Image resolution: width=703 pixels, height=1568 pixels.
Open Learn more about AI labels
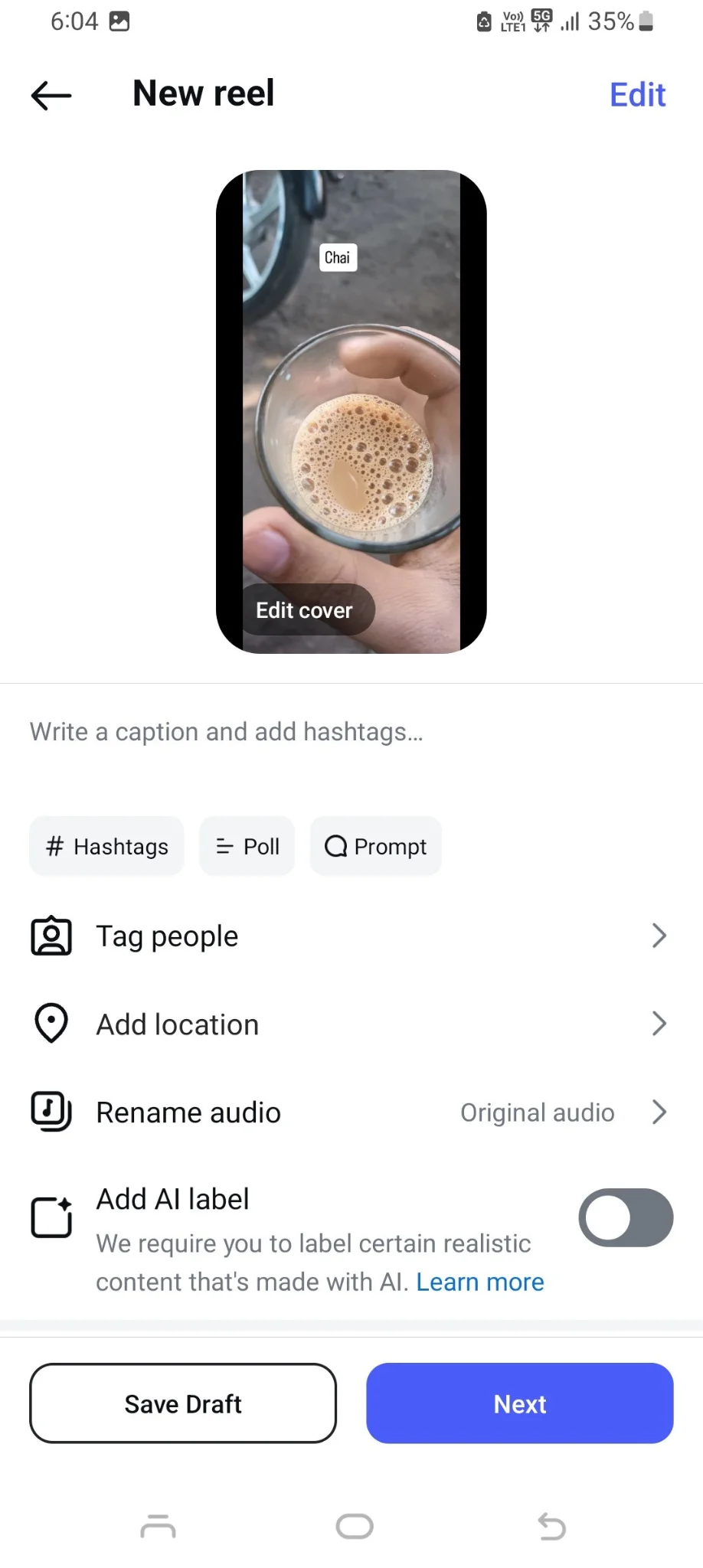(x=479, y=1281)
